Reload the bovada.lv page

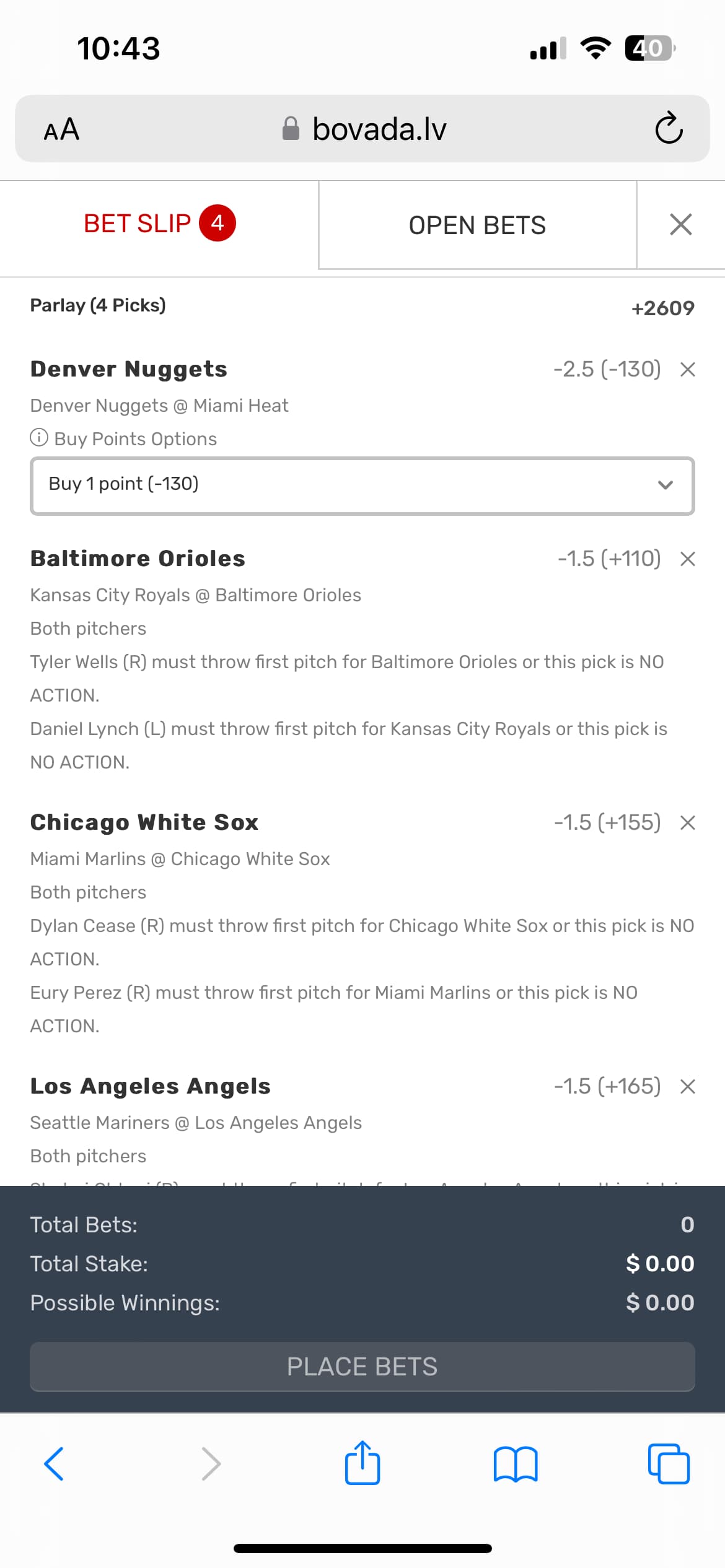[x=669, y=129]
